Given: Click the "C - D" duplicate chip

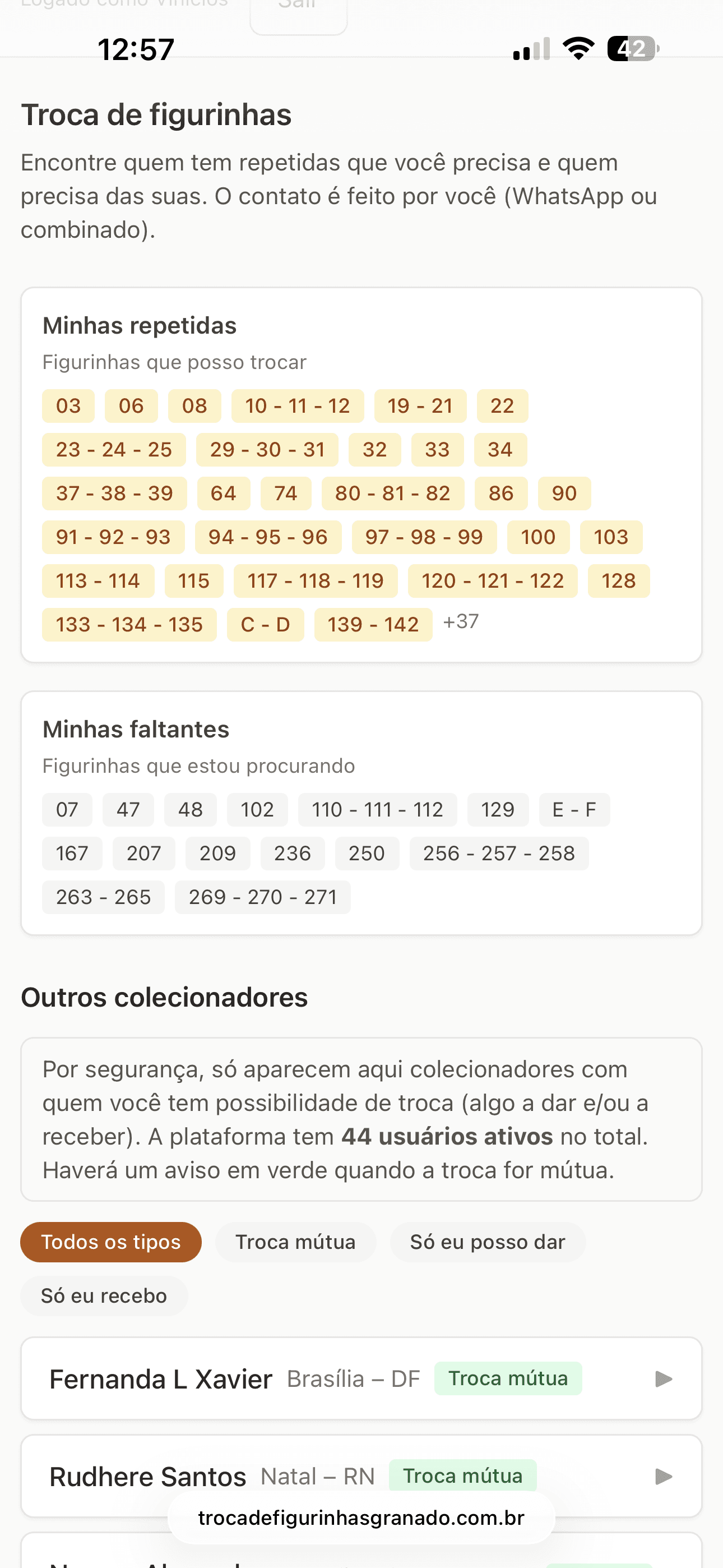Looking at the screenshot, I should pos(266,624).
